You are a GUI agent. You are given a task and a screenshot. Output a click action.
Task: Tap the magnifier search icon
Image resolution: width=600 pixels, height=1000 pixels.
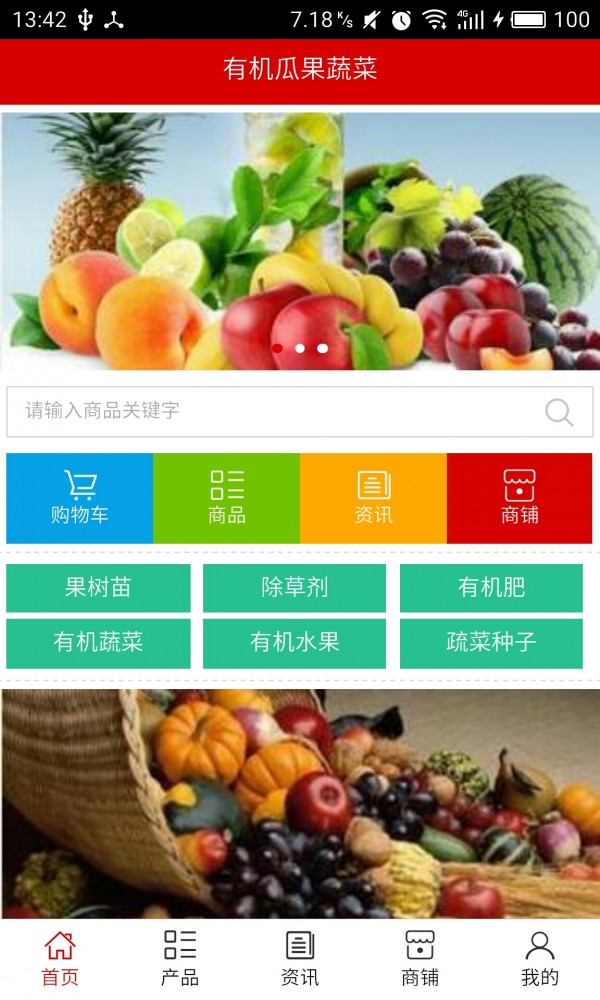point(559,412)
